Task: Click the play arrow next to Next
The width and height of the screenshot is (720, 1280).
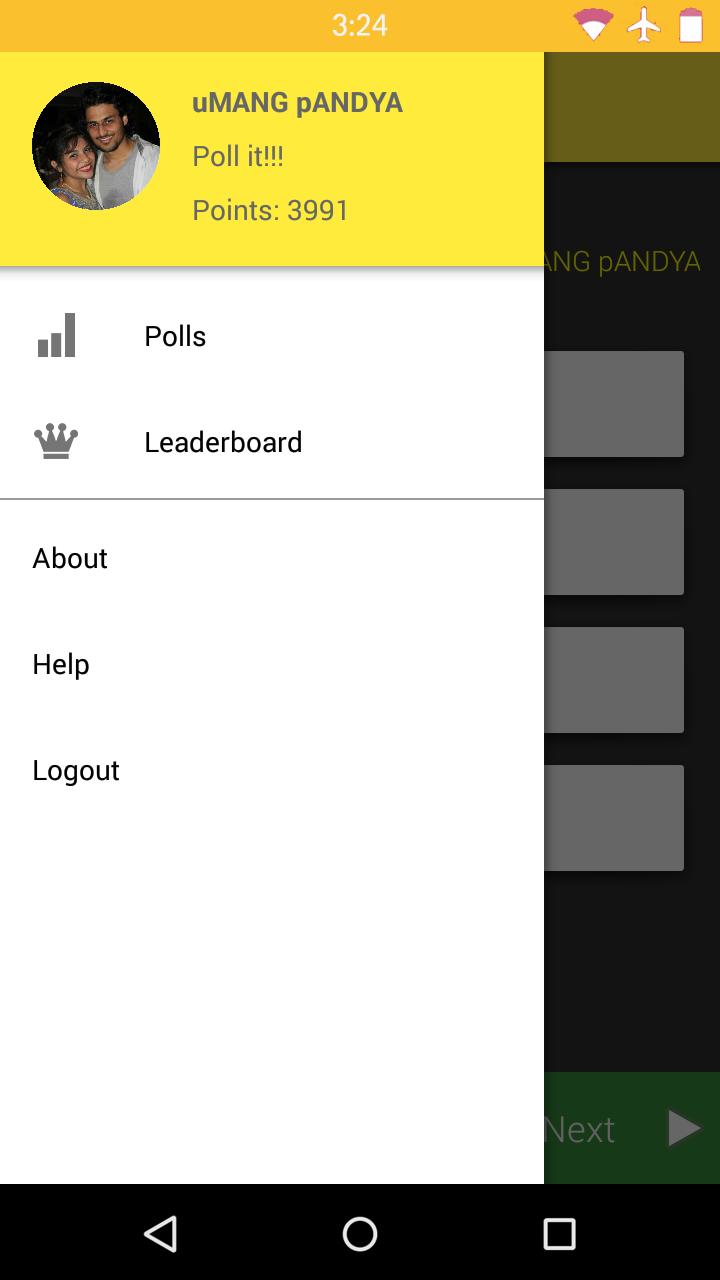Action: pos(686,1128)
